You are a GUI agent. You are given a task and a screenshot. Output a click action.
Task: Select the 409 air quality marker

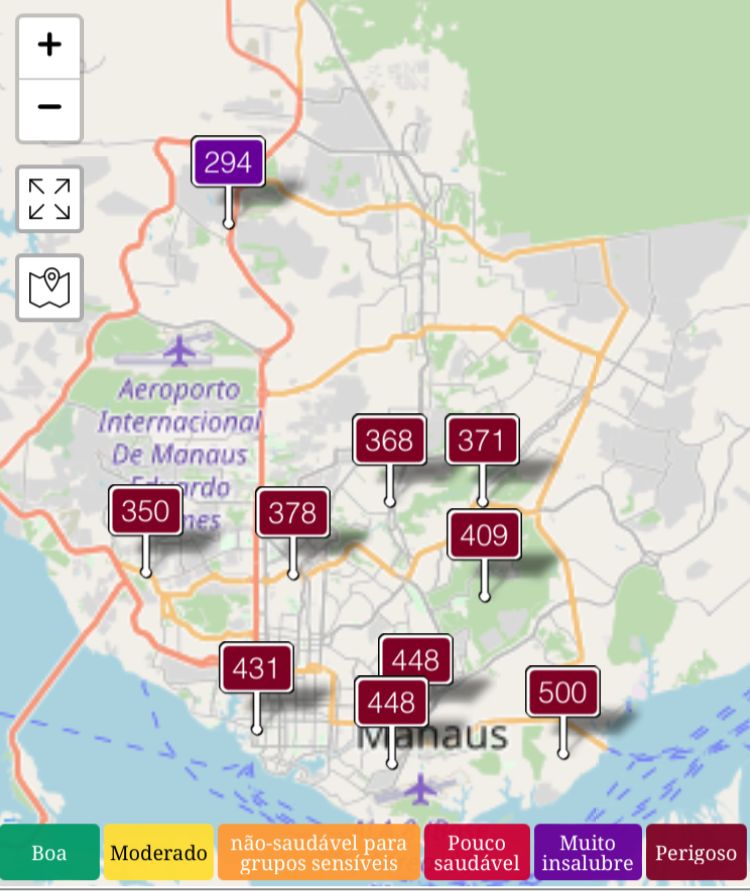[x=484, y=536]
